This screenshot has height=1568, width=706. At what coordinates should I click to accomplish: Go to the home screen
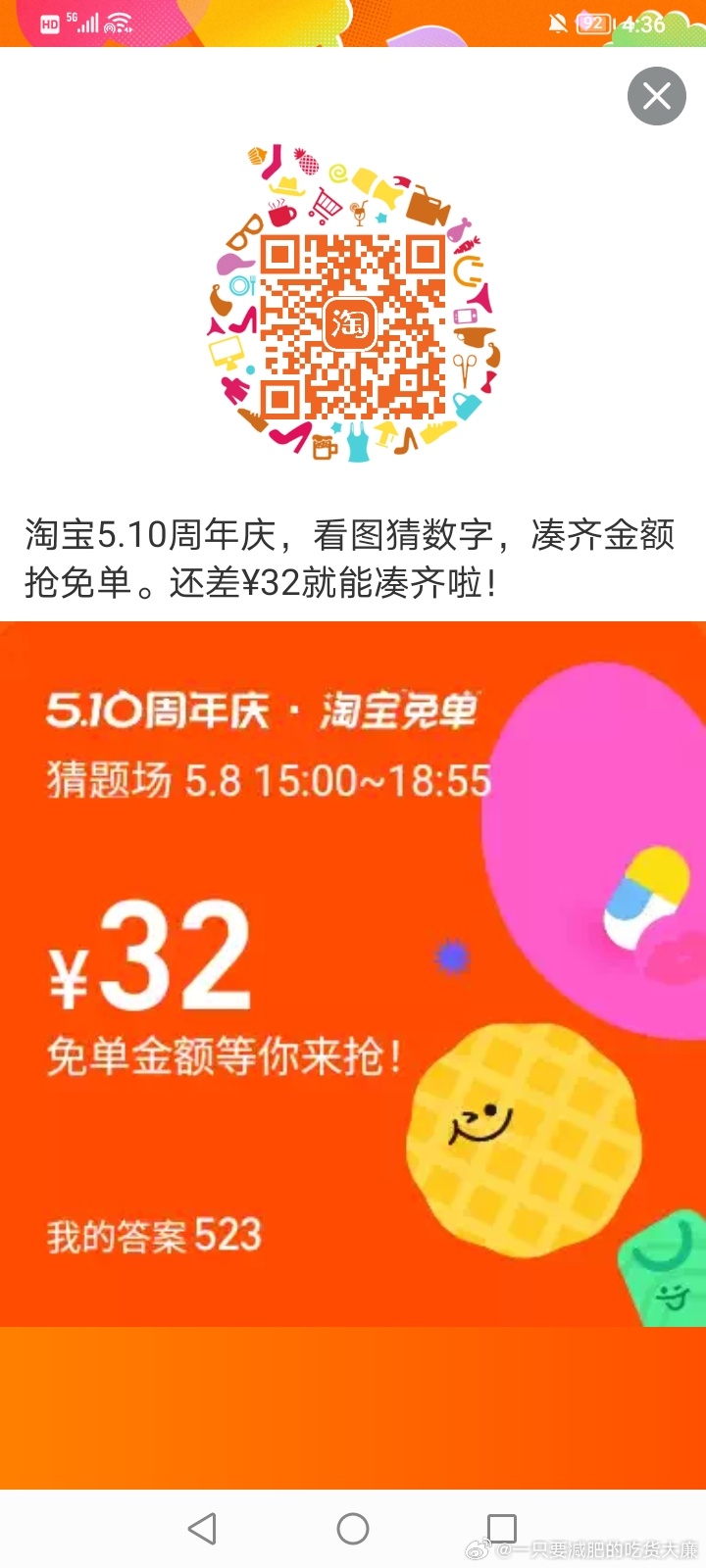click(x=353, y=1528)
